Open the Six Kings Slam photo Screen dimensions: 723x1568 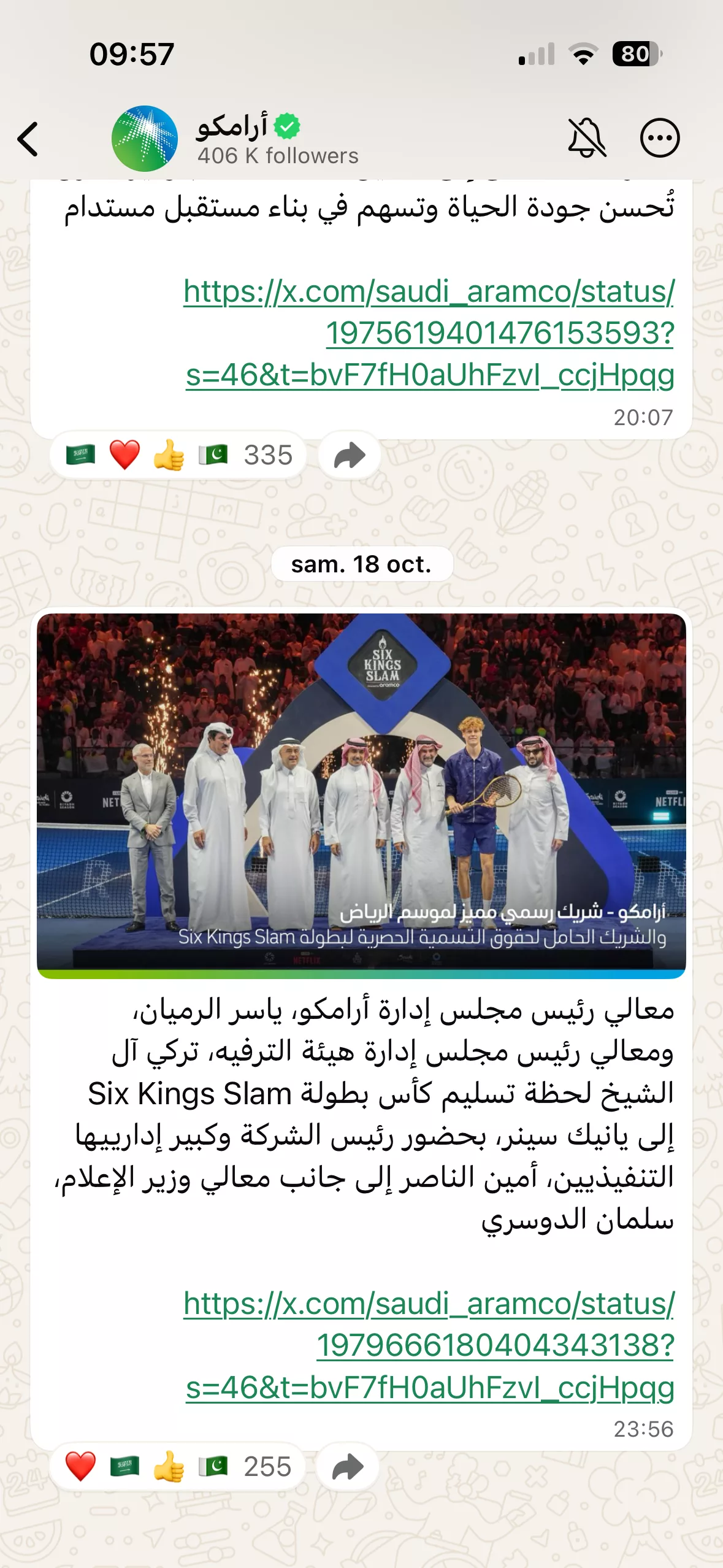click(361, 795)
